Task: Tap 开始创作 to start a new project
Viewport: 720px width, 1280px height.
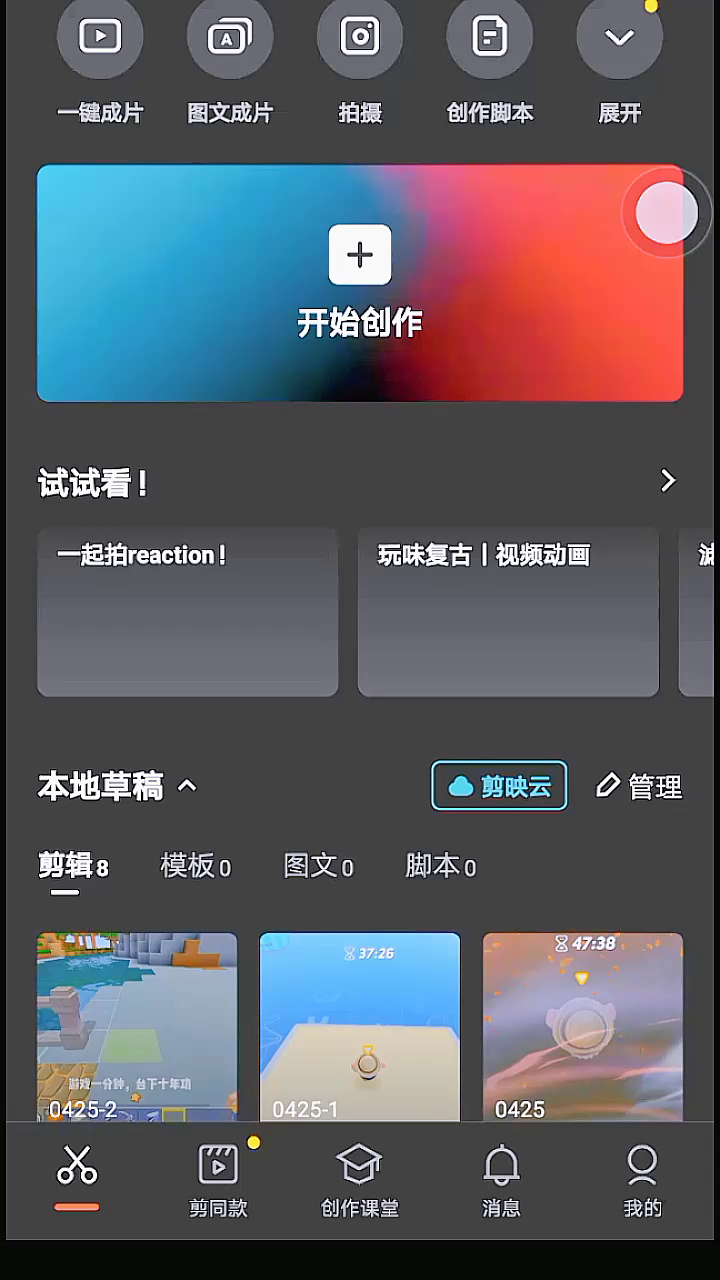Action: pyautogui.click(x=360, y=283)
